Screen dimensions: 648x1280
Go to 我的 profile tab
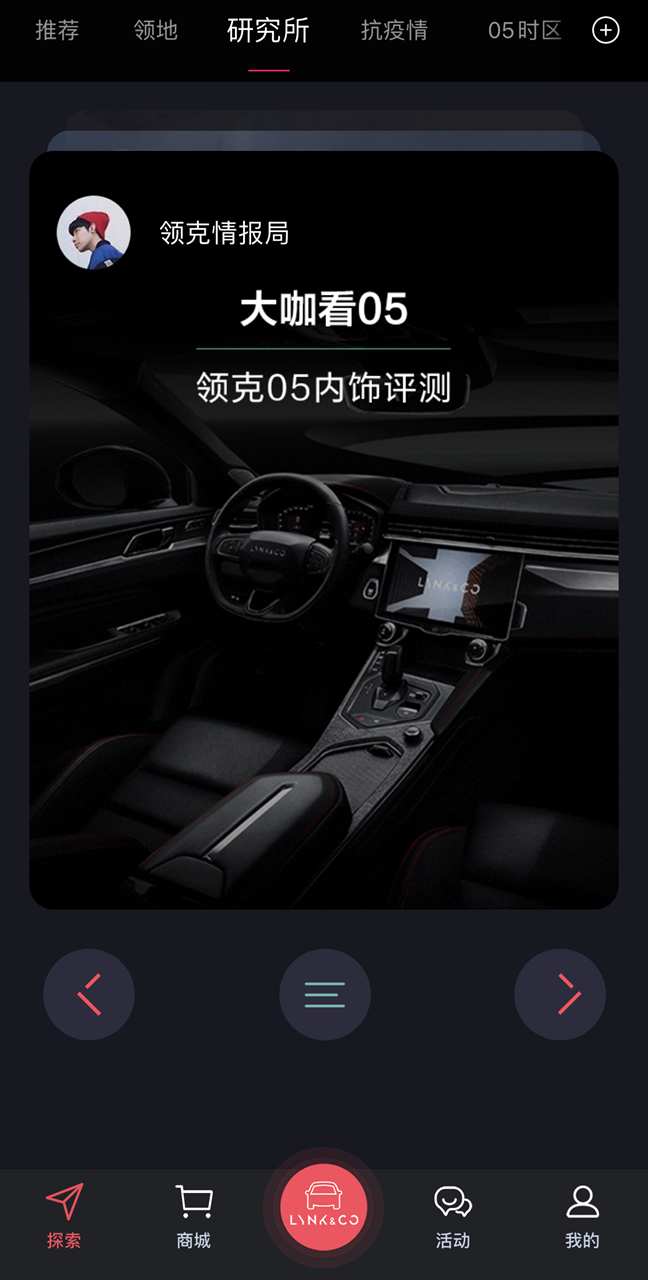[x=582, y=1216]
